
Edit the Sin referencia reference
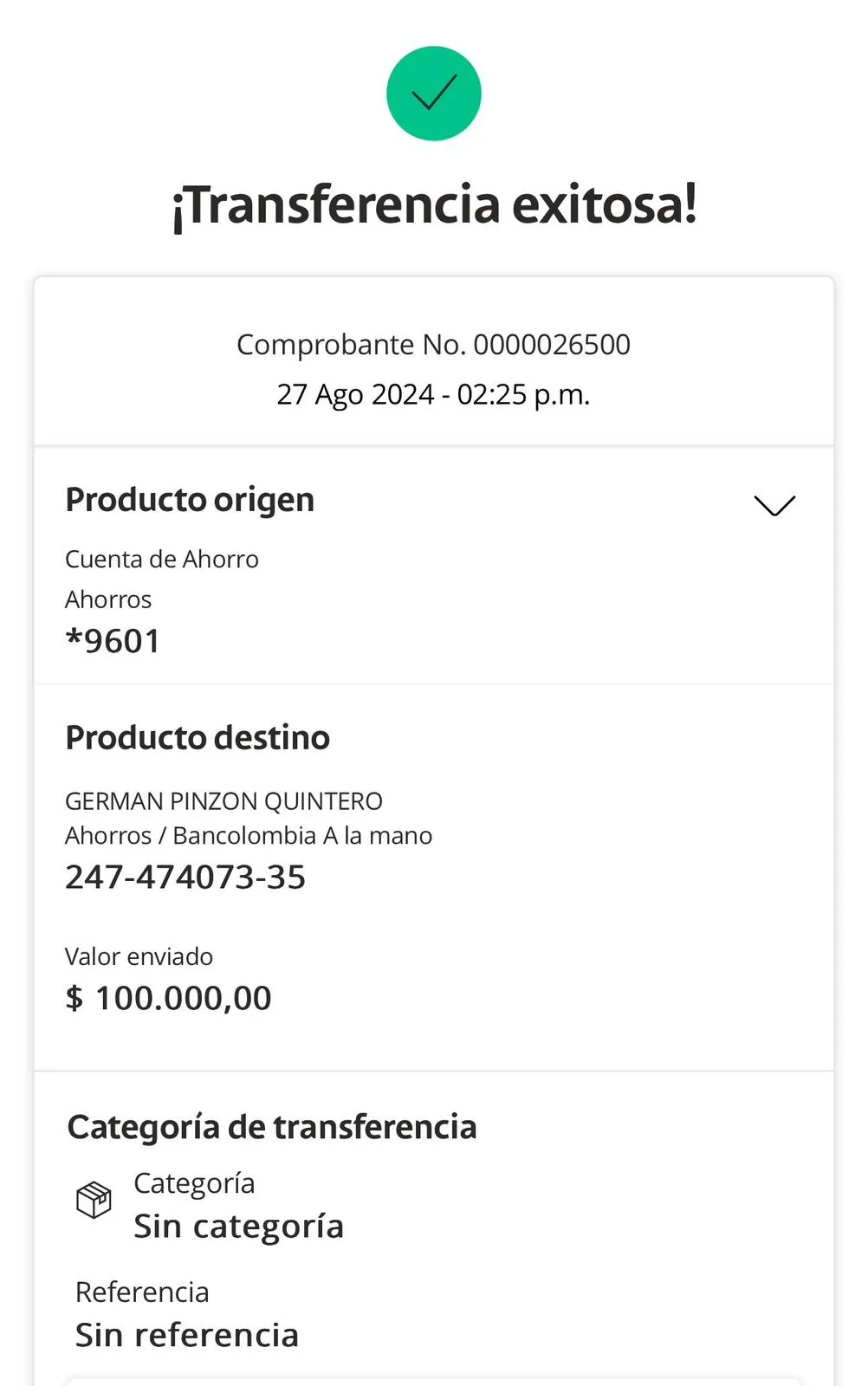[x=187, y=1334]
